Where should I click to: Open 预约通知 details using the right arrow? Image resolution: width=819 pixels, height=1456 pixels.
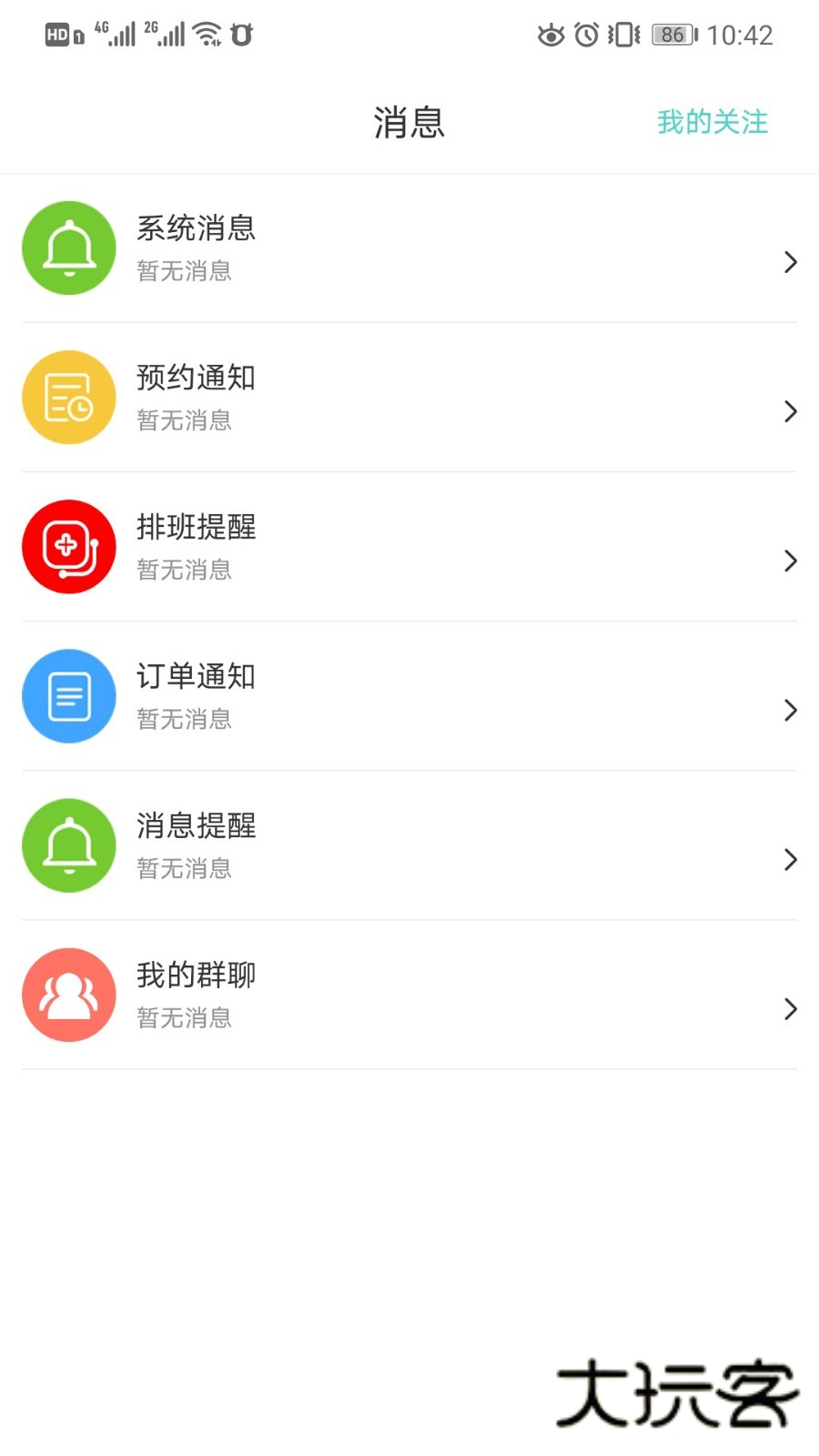[789, 411]
